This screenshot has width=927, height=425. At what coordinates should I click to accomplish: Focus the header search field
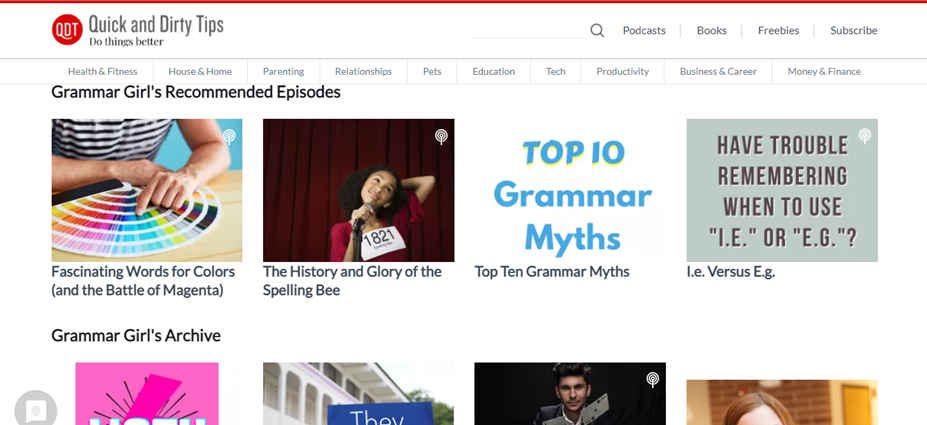pyautogui.click(x=528, y=30)
